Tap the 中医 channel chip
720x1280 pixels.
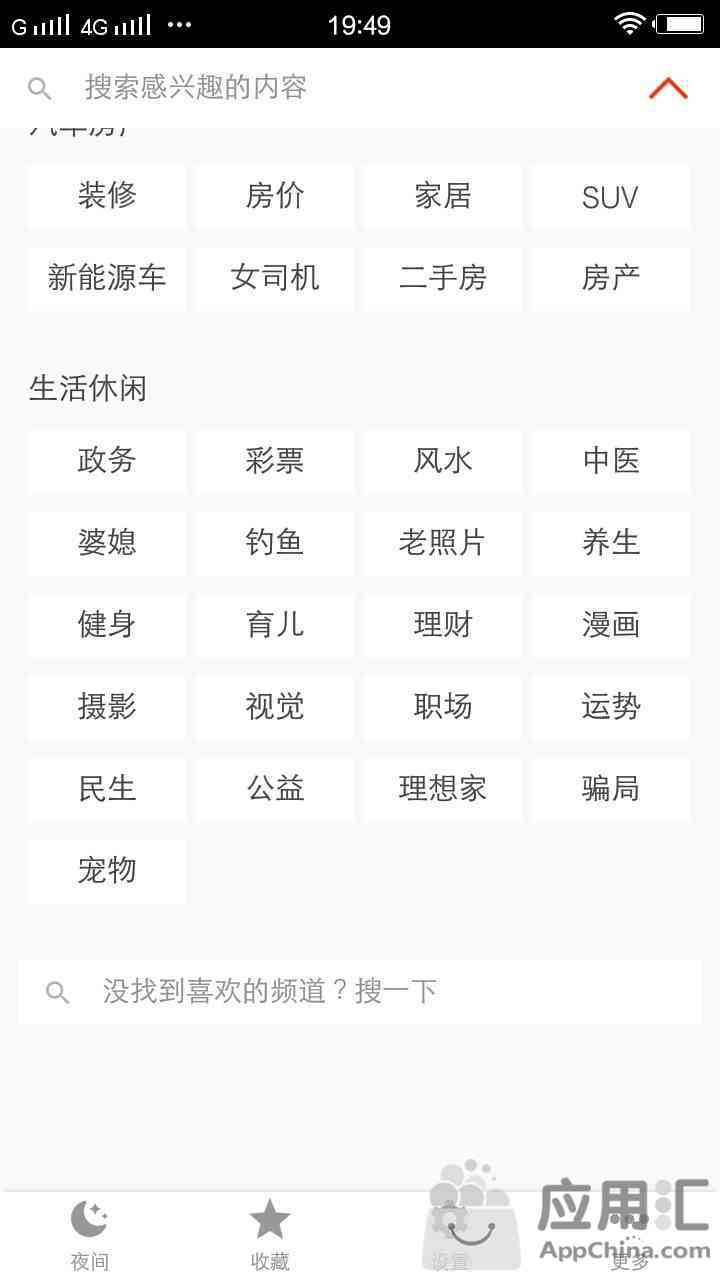click(x=610, y=461)
